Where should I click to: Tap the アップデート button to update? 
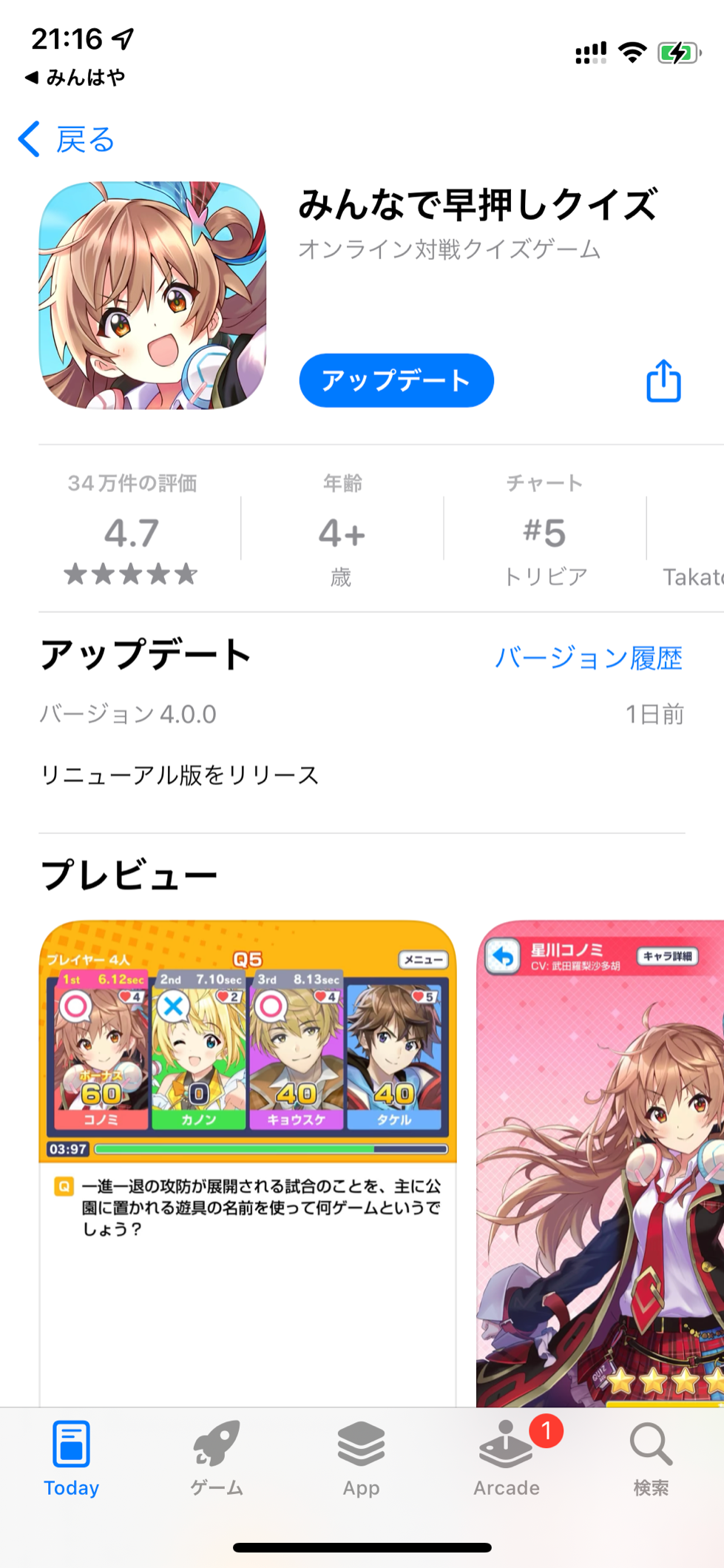click(396, 380)
